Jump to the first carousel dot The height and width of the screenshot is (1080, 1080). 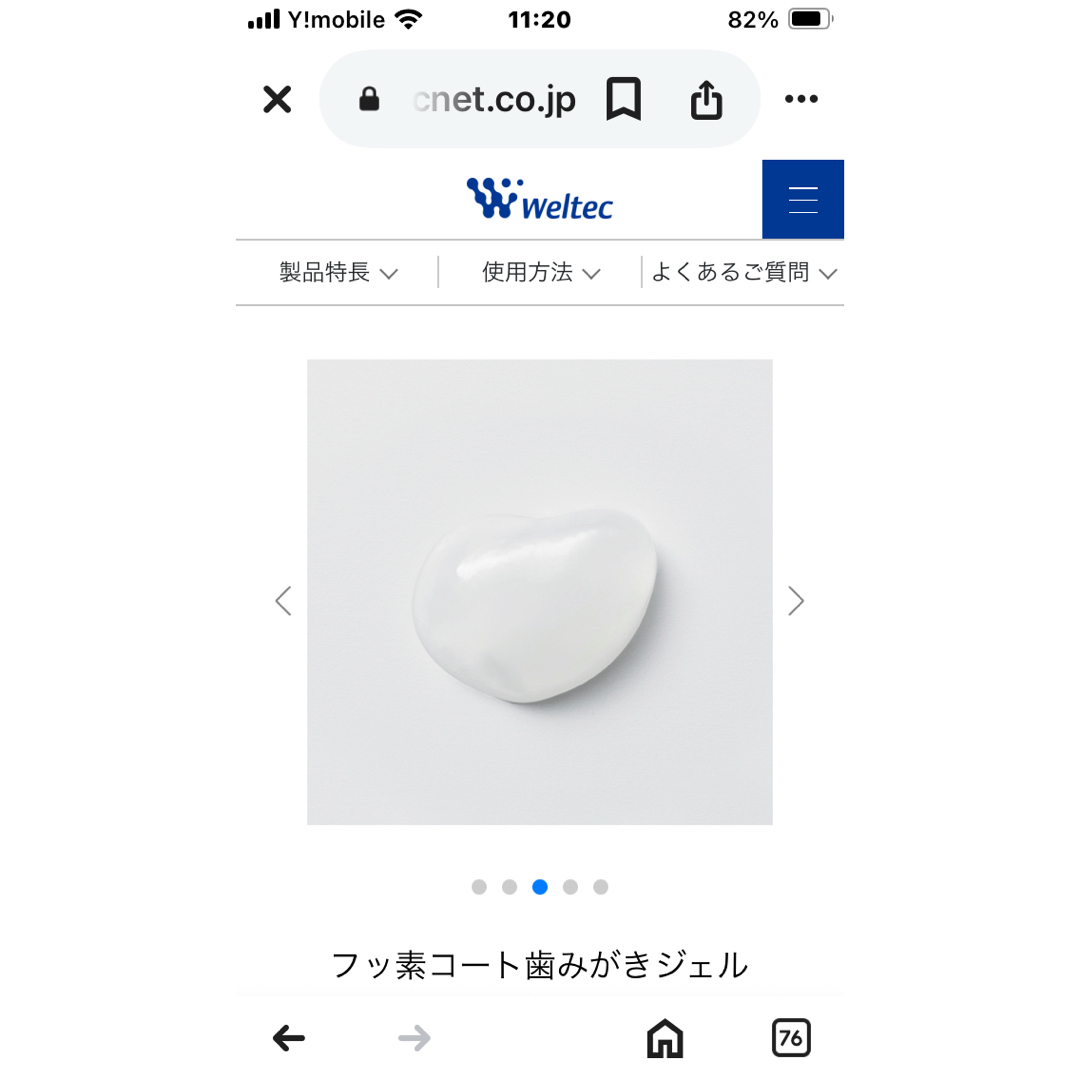click(479, 887)
